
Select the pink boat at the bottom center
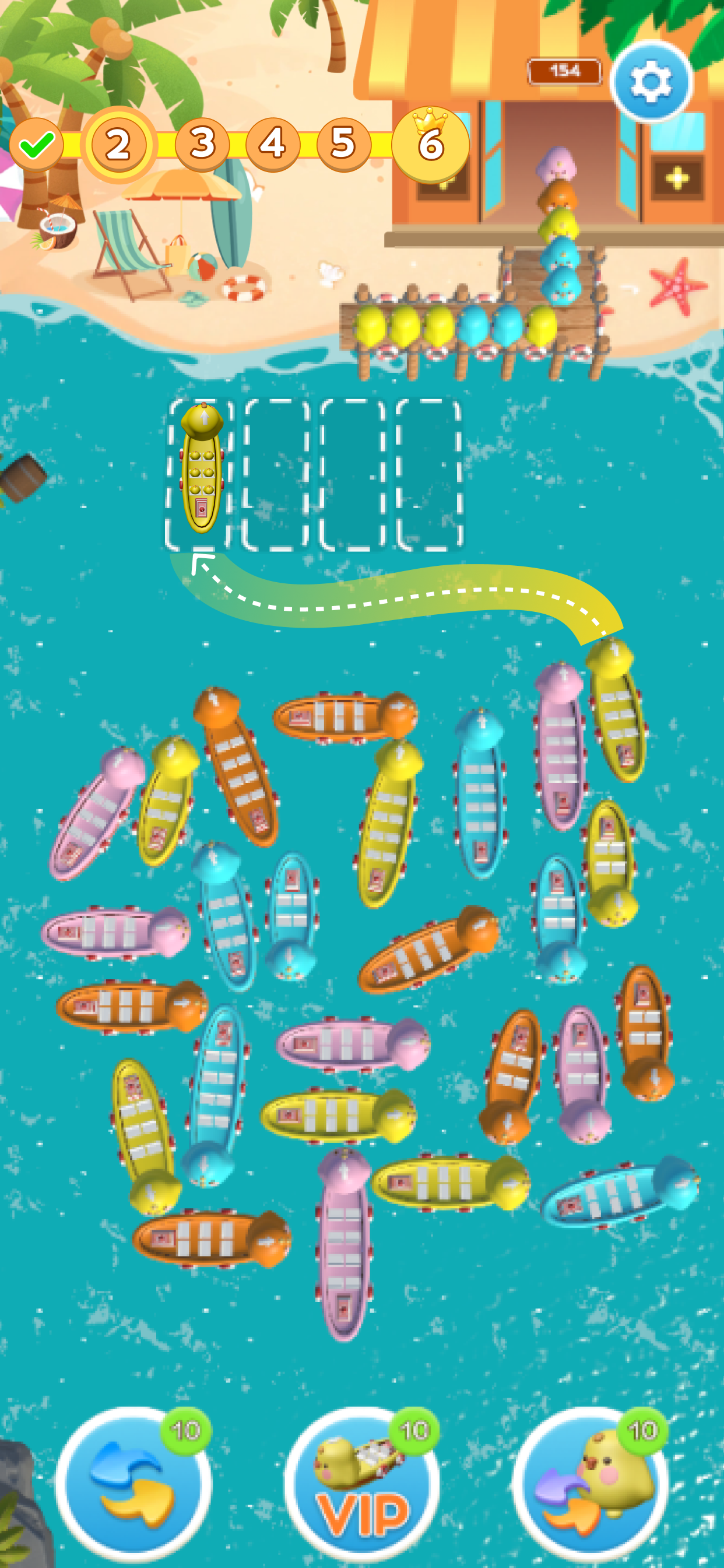[x=343, y=1254]
